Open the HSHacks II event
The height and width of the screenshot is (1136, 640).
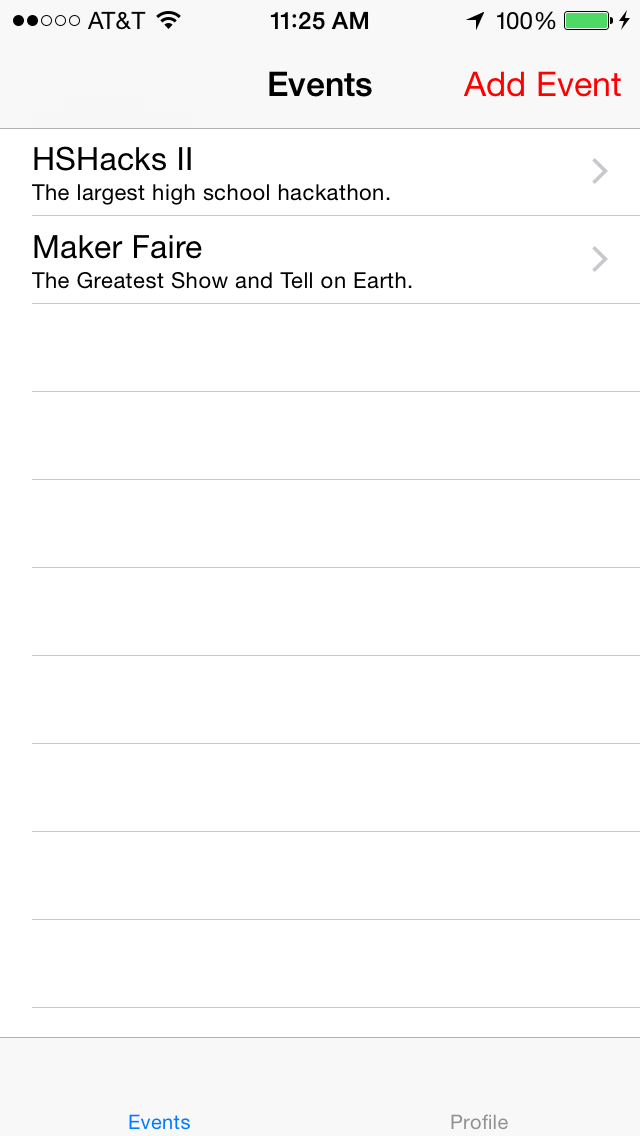click(320, 172)
